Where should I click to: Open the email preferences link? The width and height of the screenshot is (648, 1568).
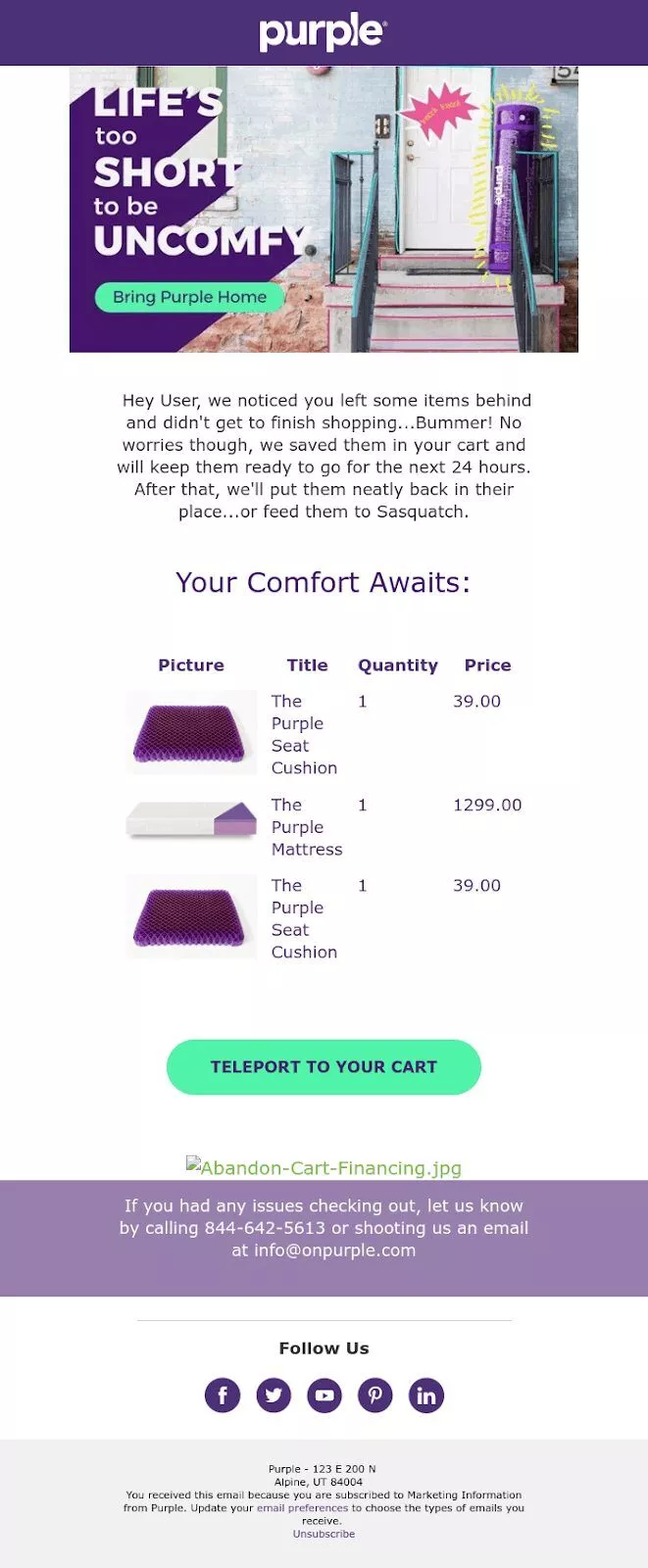pos(302,1508)
